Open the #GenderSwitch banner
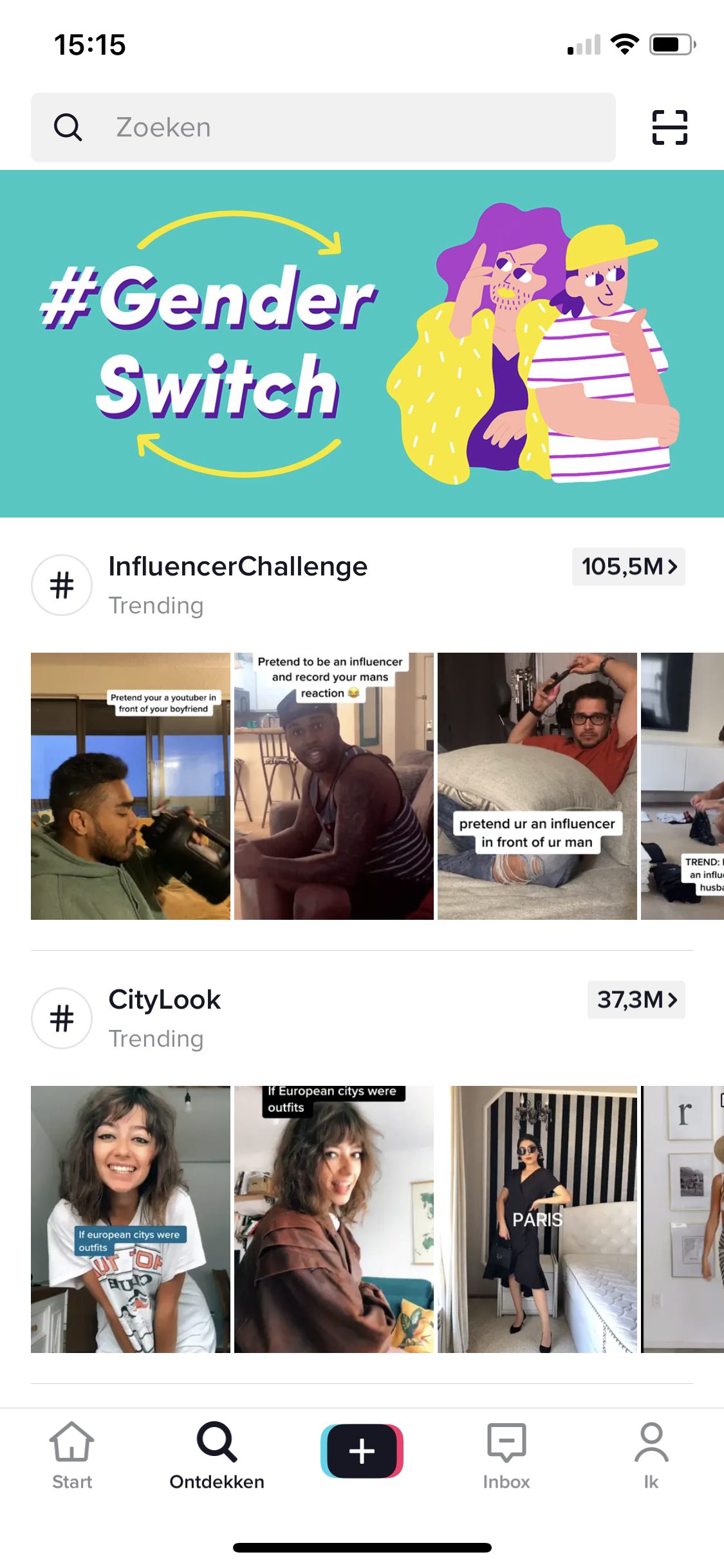The height and width of the screenshot is (1568, 724). (362, 344)
